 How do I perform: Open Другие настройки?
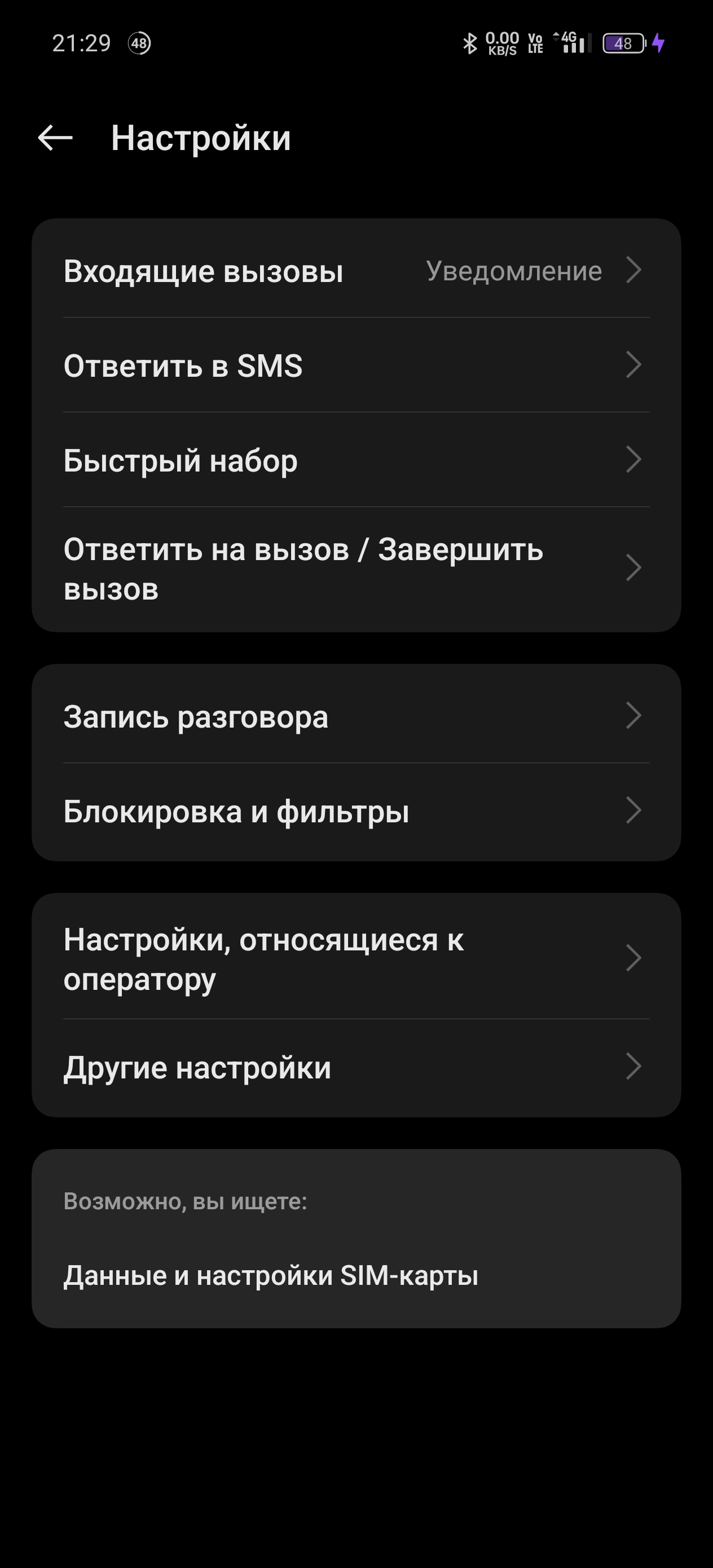355,1068
